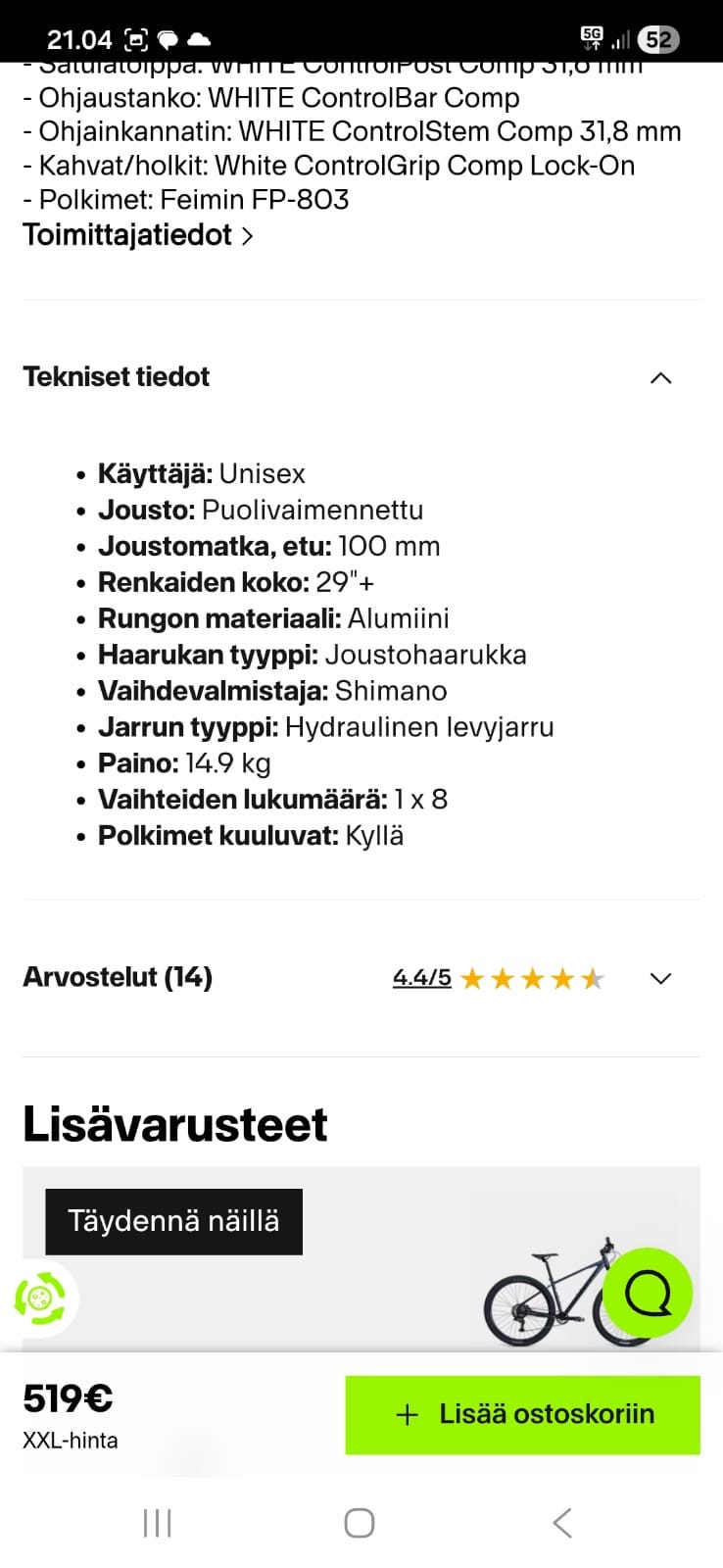This screenshot has width=723, height=1568.
Task: Open the green chat assistant icon
Action: [647, 1294]
